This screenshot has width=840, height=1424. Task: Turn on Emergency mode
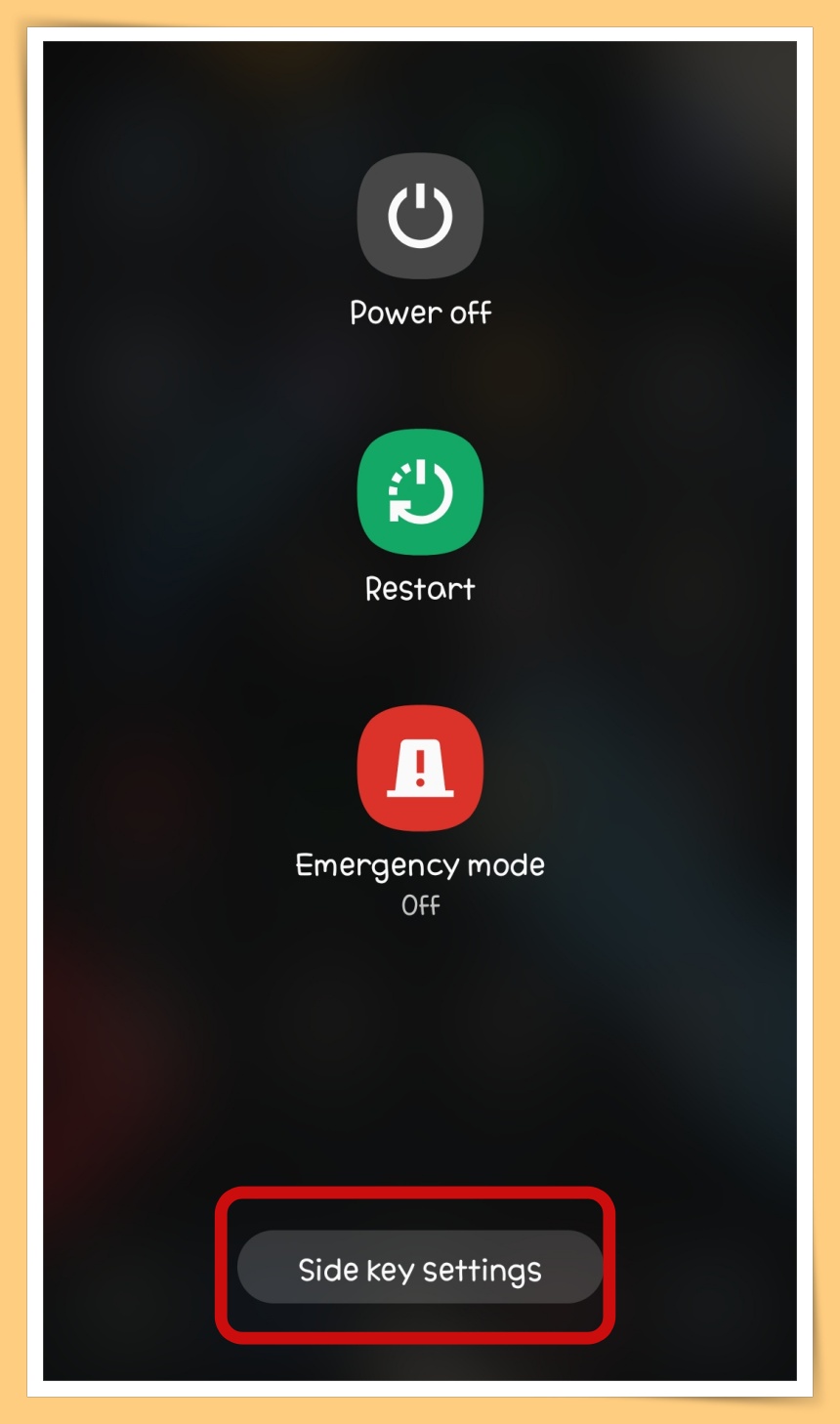420,769
